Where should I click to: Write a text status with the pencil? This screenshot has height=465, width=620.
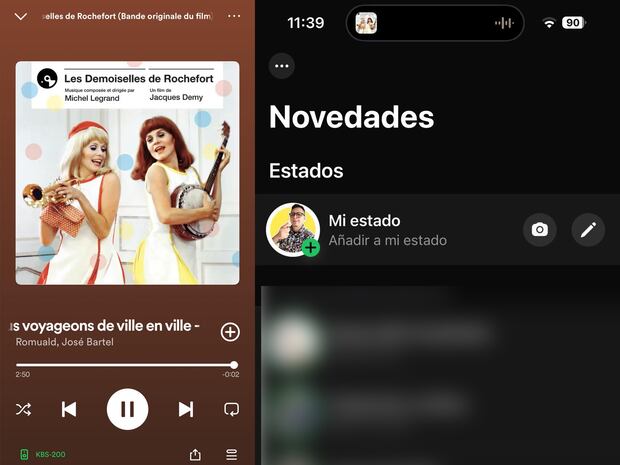[x=589, y=230]
